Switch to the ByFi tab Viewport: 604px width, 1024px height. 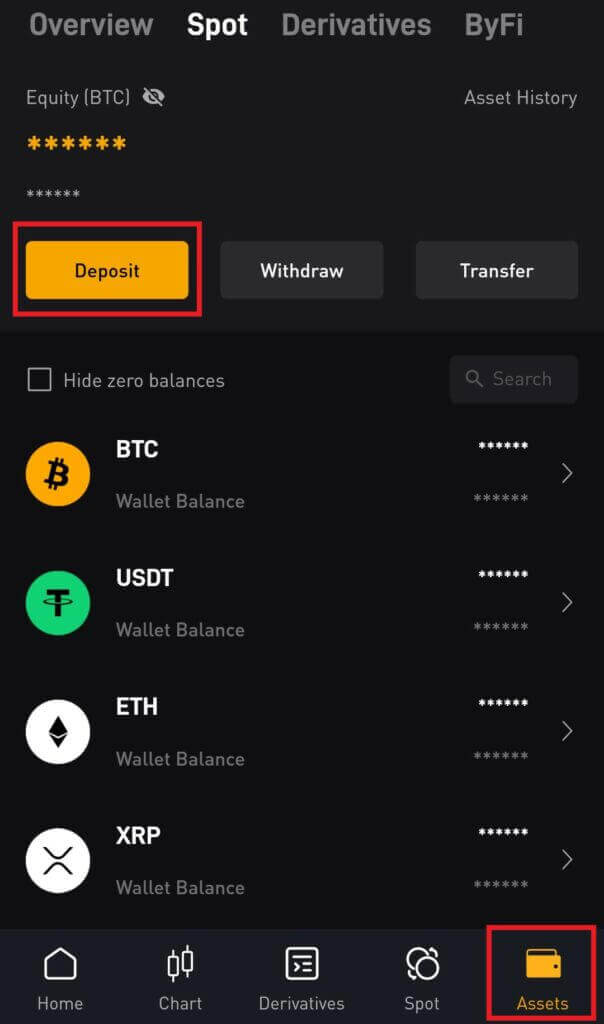point(494,25)
